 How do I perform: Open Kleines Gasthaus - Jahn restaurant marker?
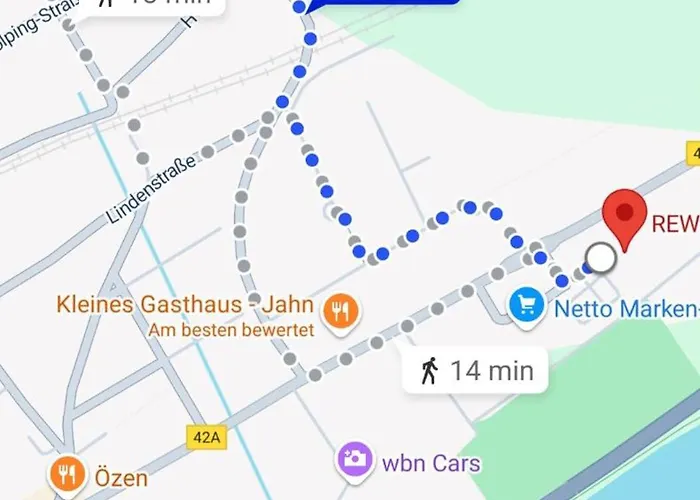coord(341,309)
